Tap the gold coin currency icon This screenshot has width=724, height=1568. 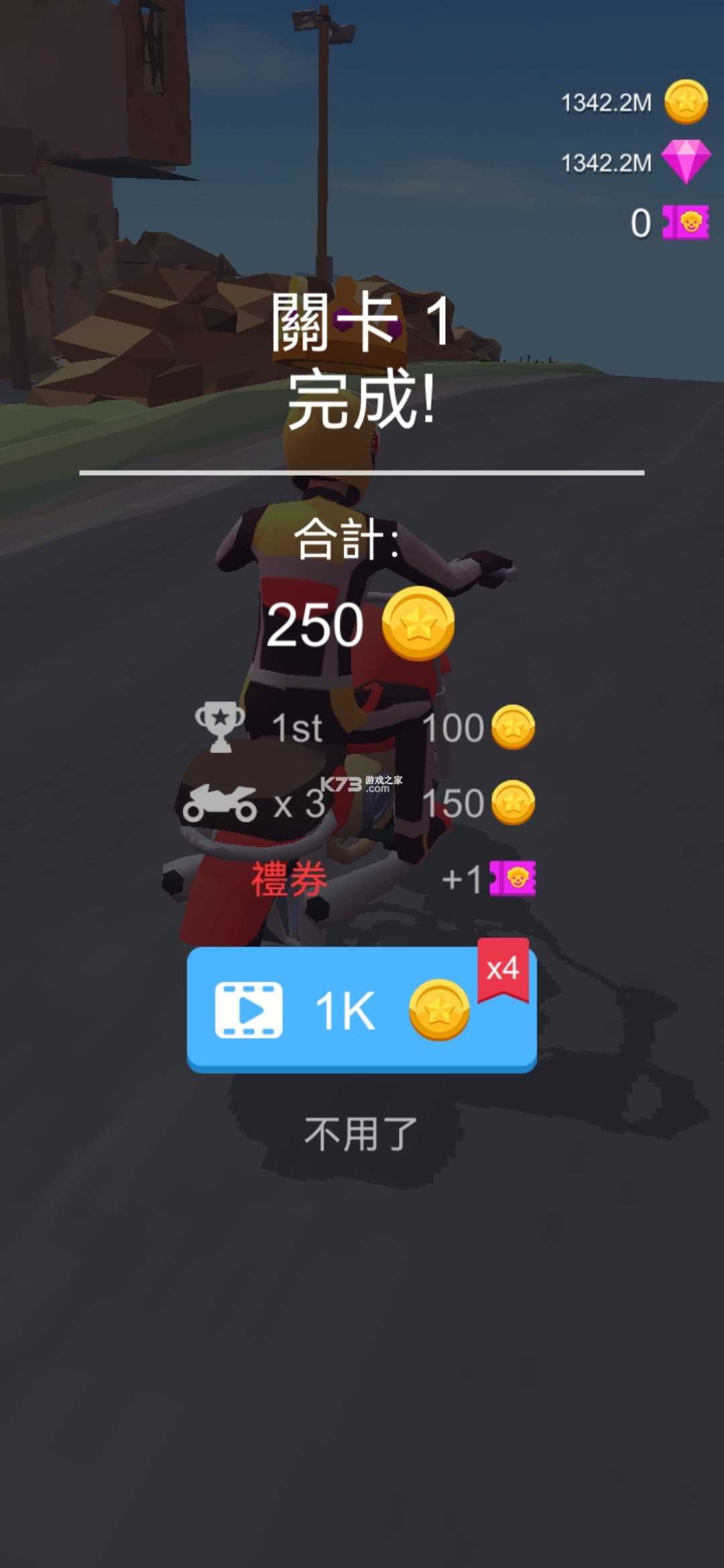[x=685, y=102]
